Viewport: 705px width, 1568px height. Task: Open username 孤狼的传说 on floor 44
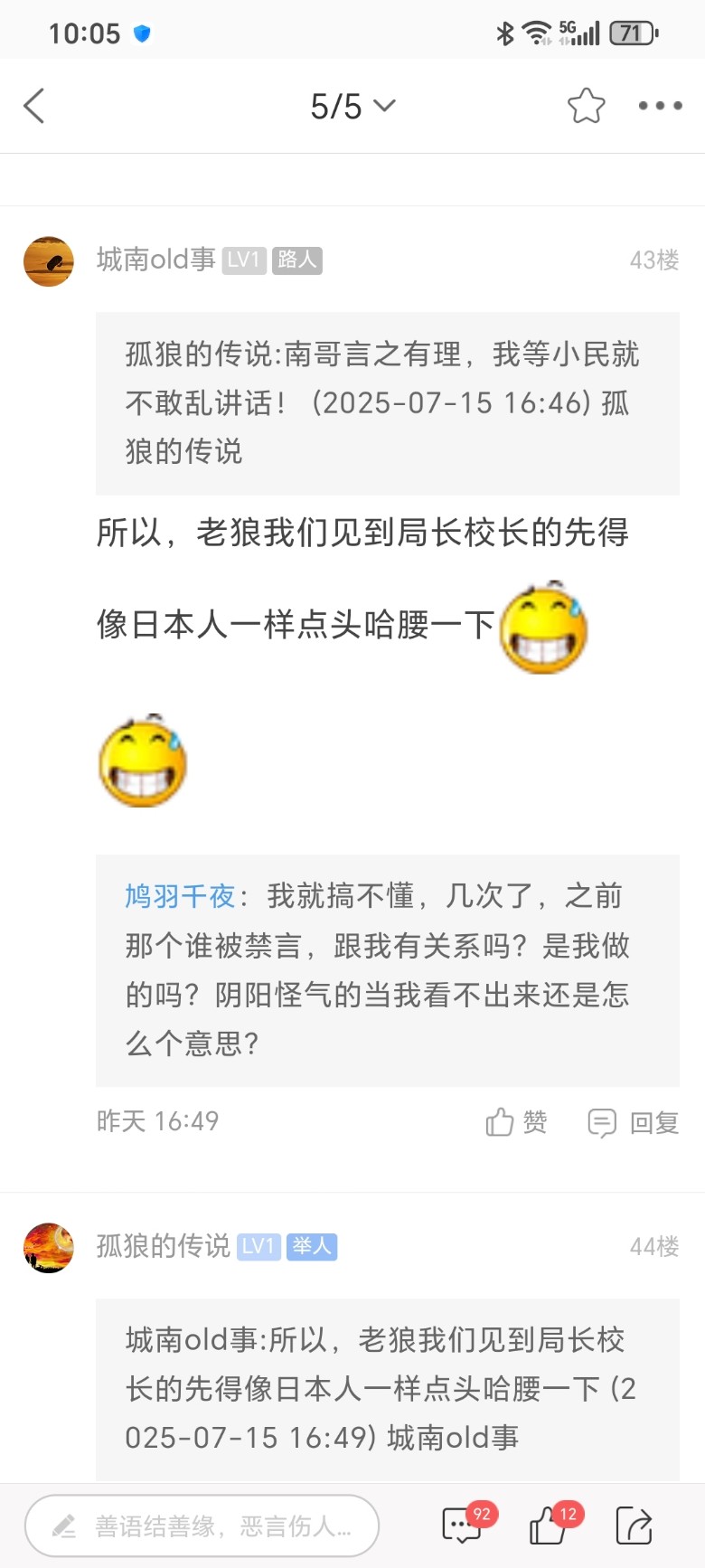[x=163, y=1246]
